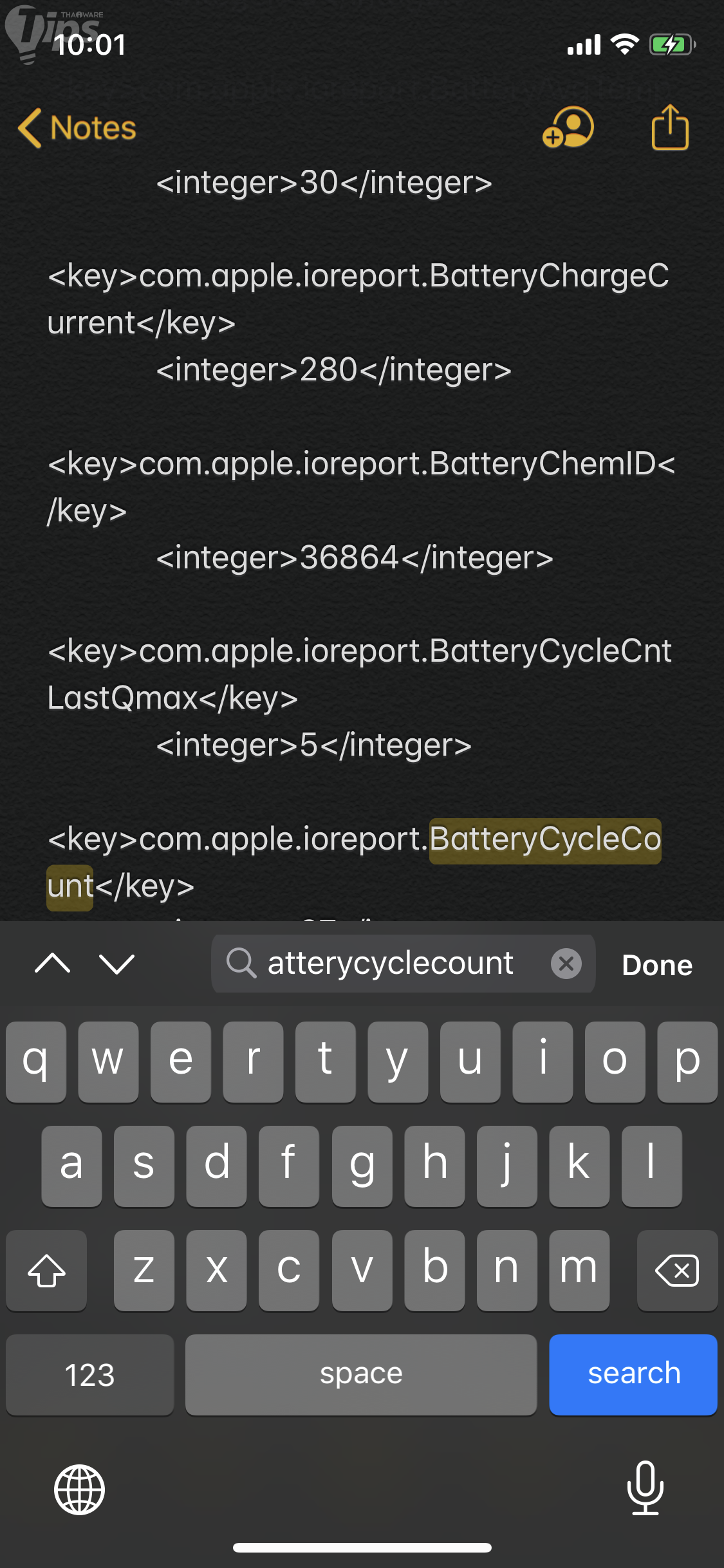Switch keyboard language with globe icon
Screen dimensions: 724x1568
pos(79,1489)
